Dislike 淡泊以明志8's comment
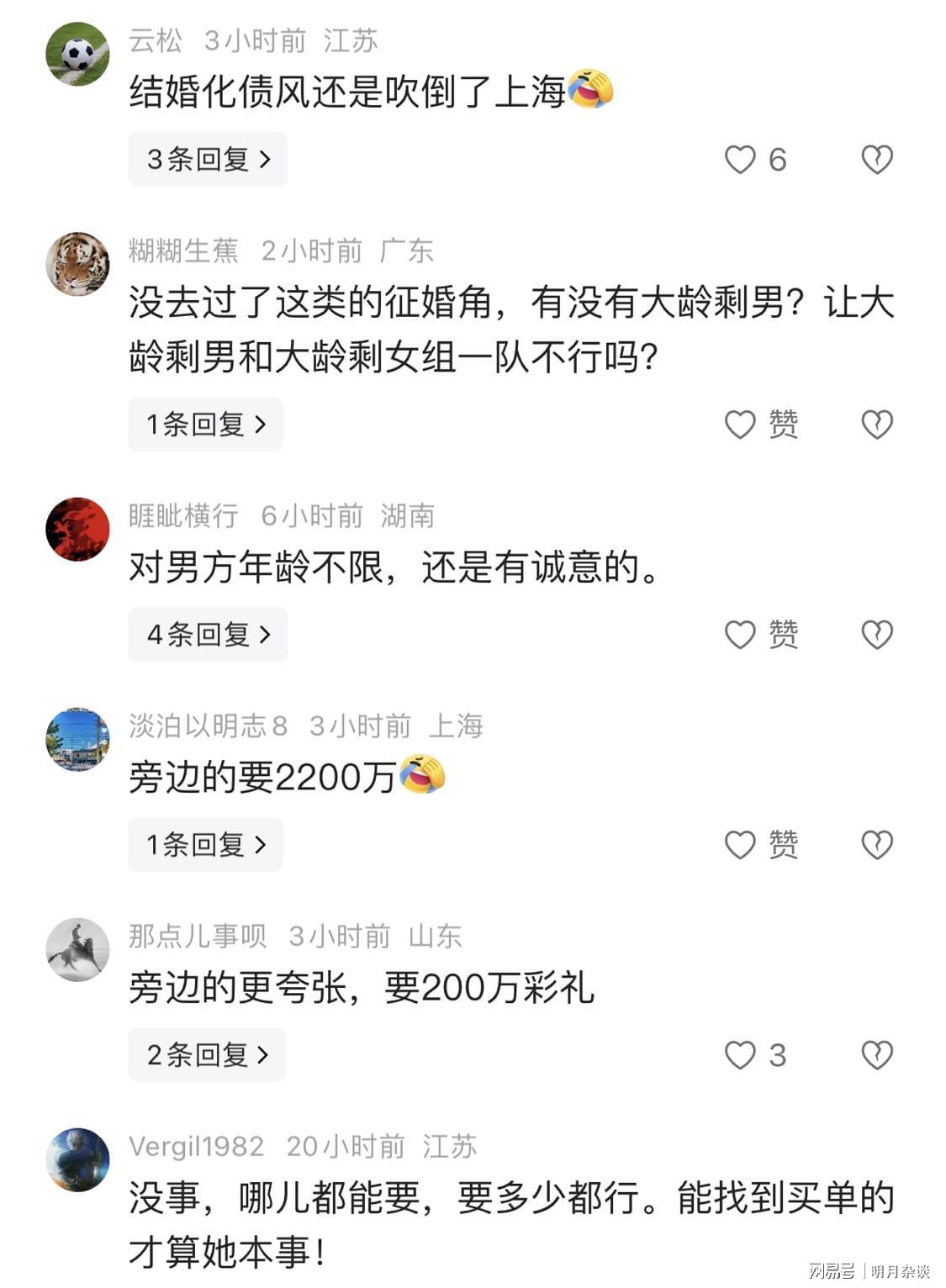946x1288 pixels. (x=876, y=845)
